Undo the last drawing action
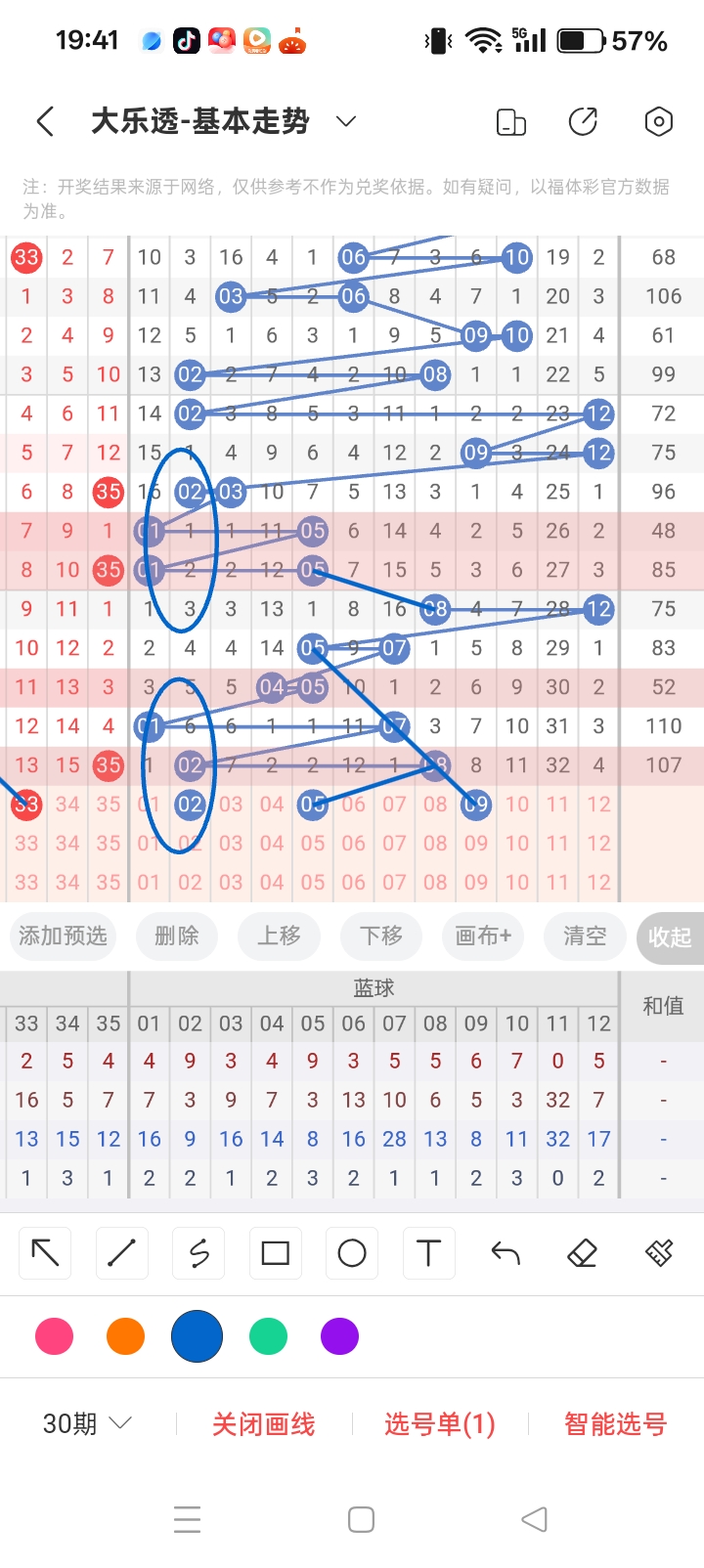704x1568 pixels. pos(506,1252)
